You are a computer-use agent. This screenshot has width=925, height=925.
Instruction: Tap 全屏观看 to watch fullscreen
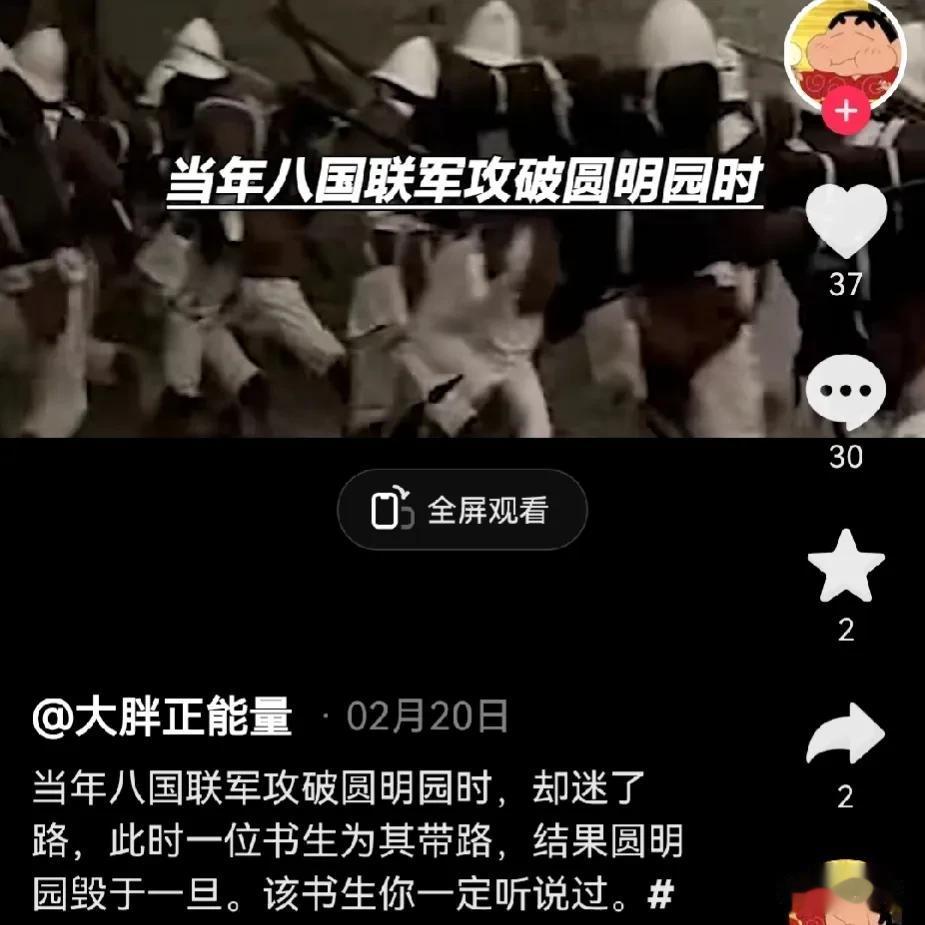[462, 510]
